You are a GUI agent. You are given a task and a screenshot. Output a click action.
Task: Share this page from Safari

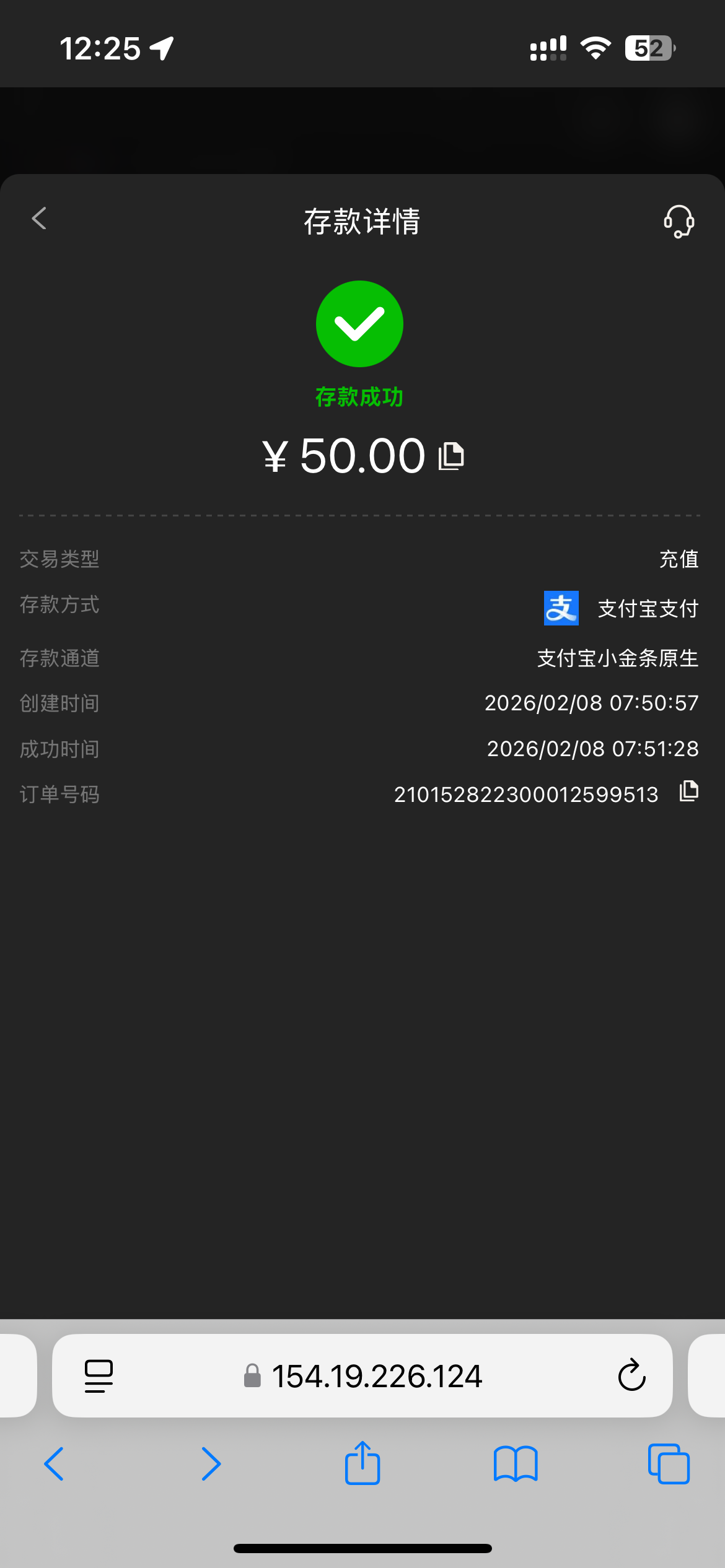362,1463
